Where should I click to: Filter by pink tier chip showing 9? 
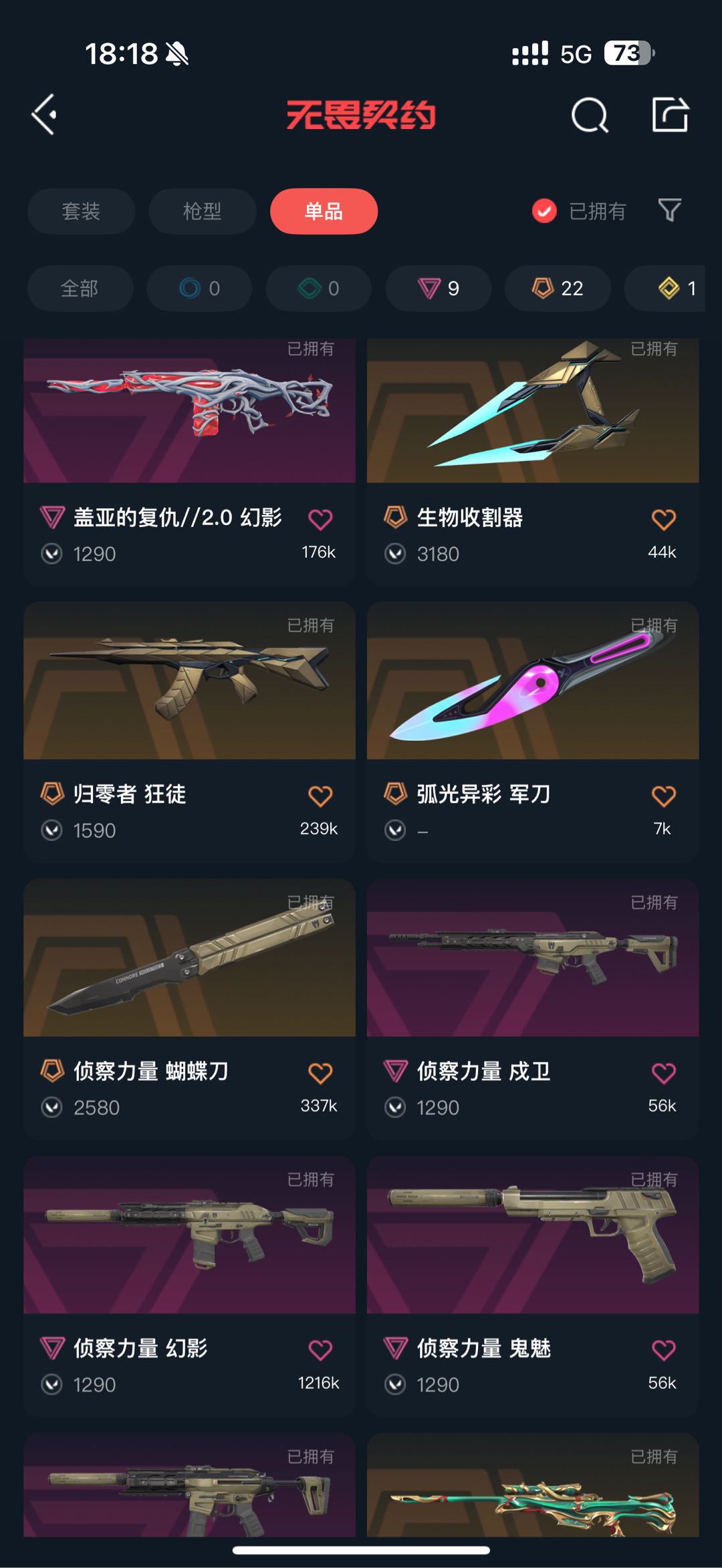click(439, 289)
